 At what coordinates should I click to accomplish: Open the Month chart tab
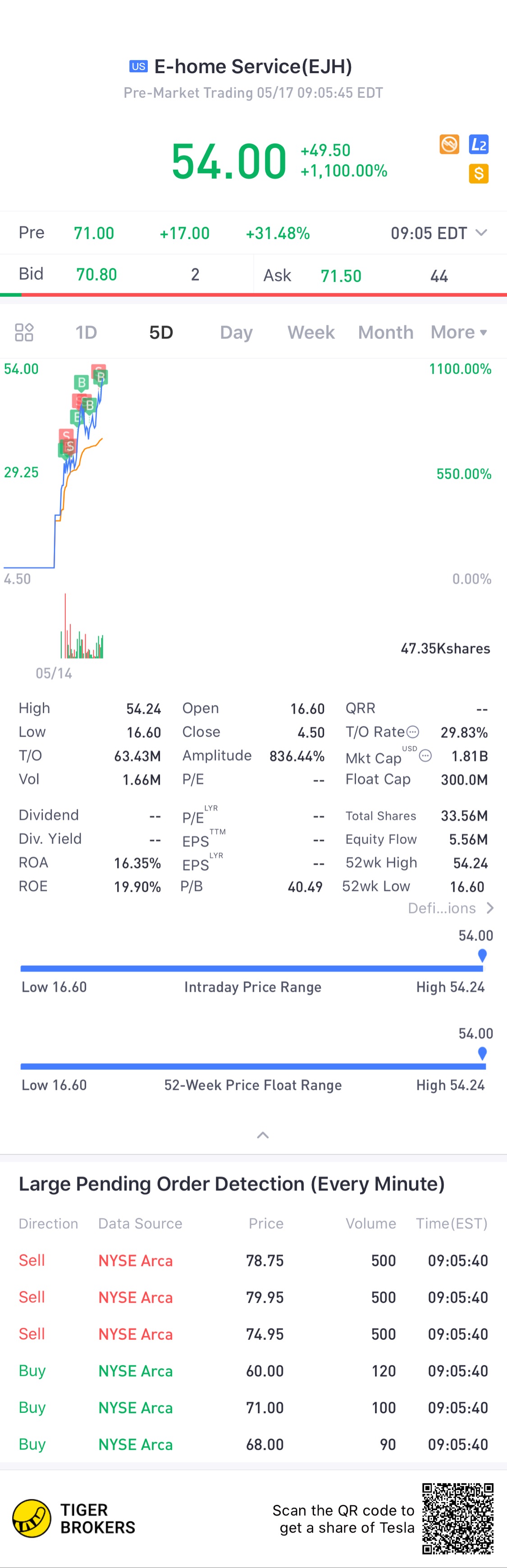click(385, 332)
